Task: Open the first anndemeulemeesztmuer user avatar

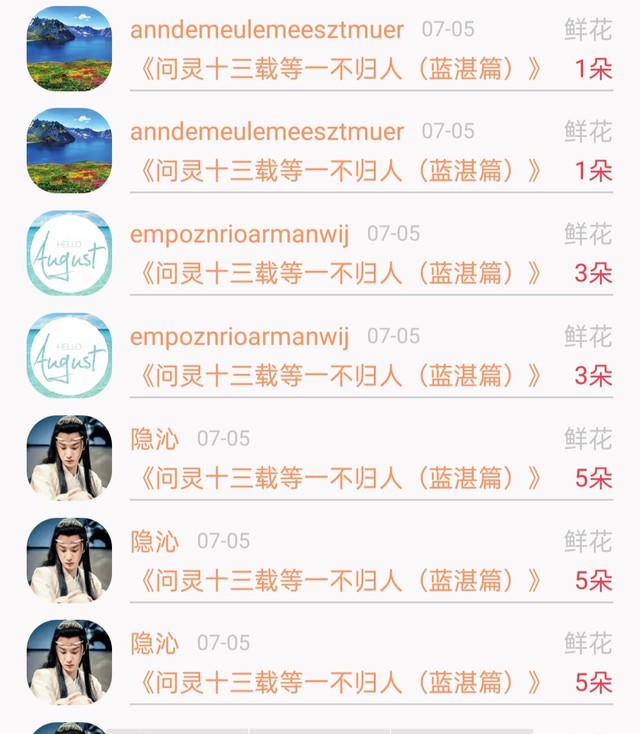Action: click(x=69, y=48)
